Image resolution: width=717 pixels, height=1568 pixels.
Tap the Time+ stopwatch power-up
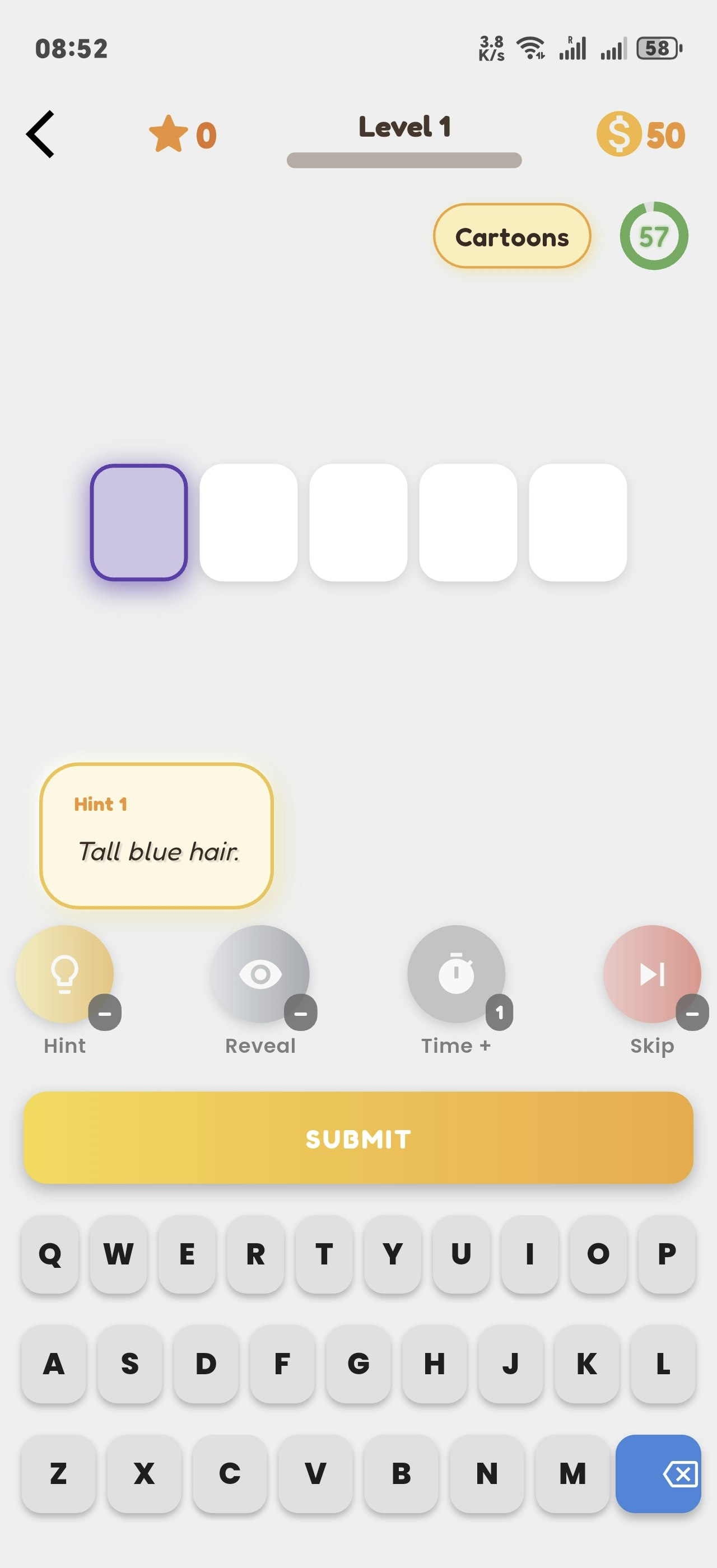457,974
